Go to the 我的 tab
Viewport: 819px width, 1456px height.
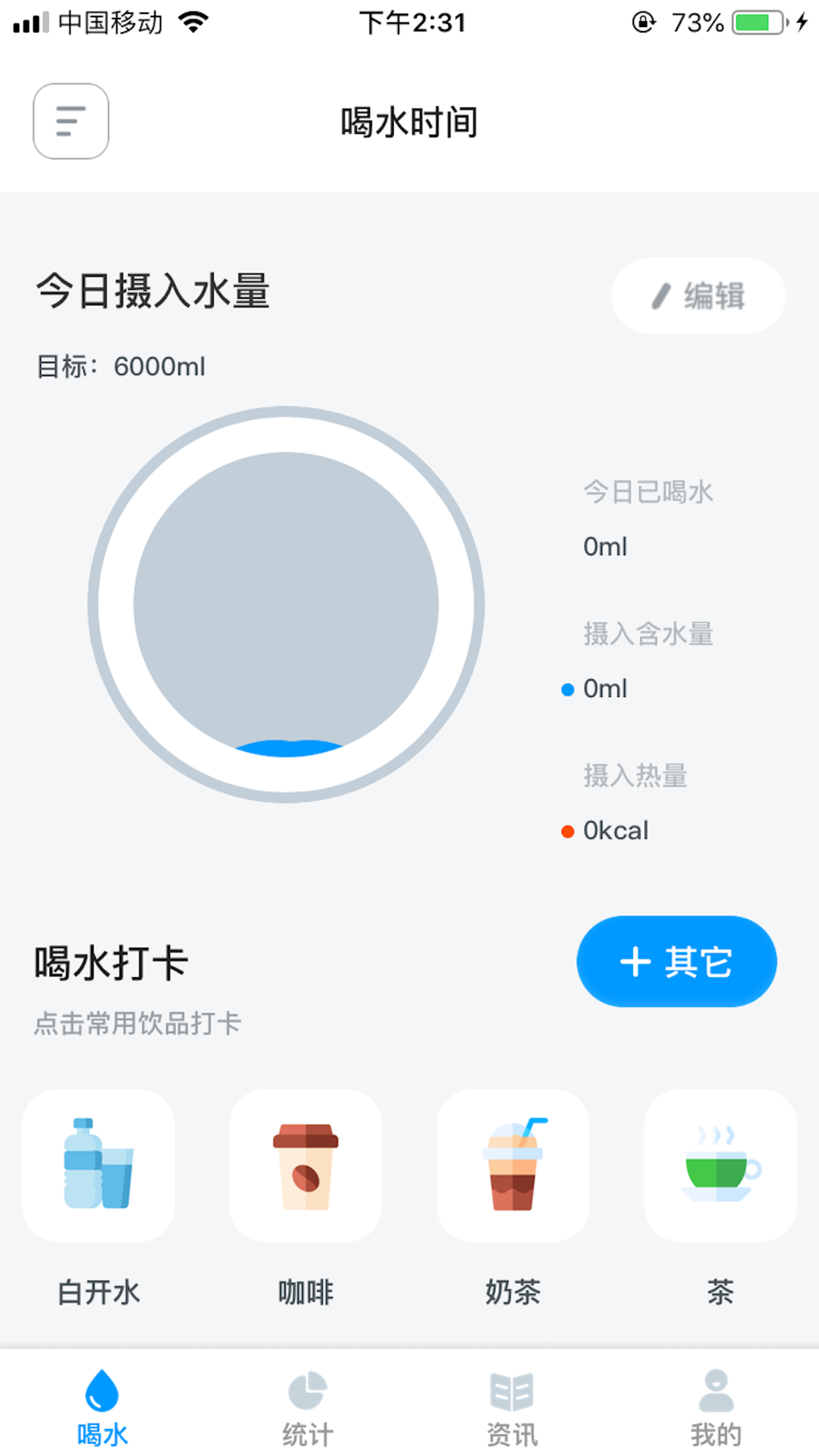coord(716,1408)
